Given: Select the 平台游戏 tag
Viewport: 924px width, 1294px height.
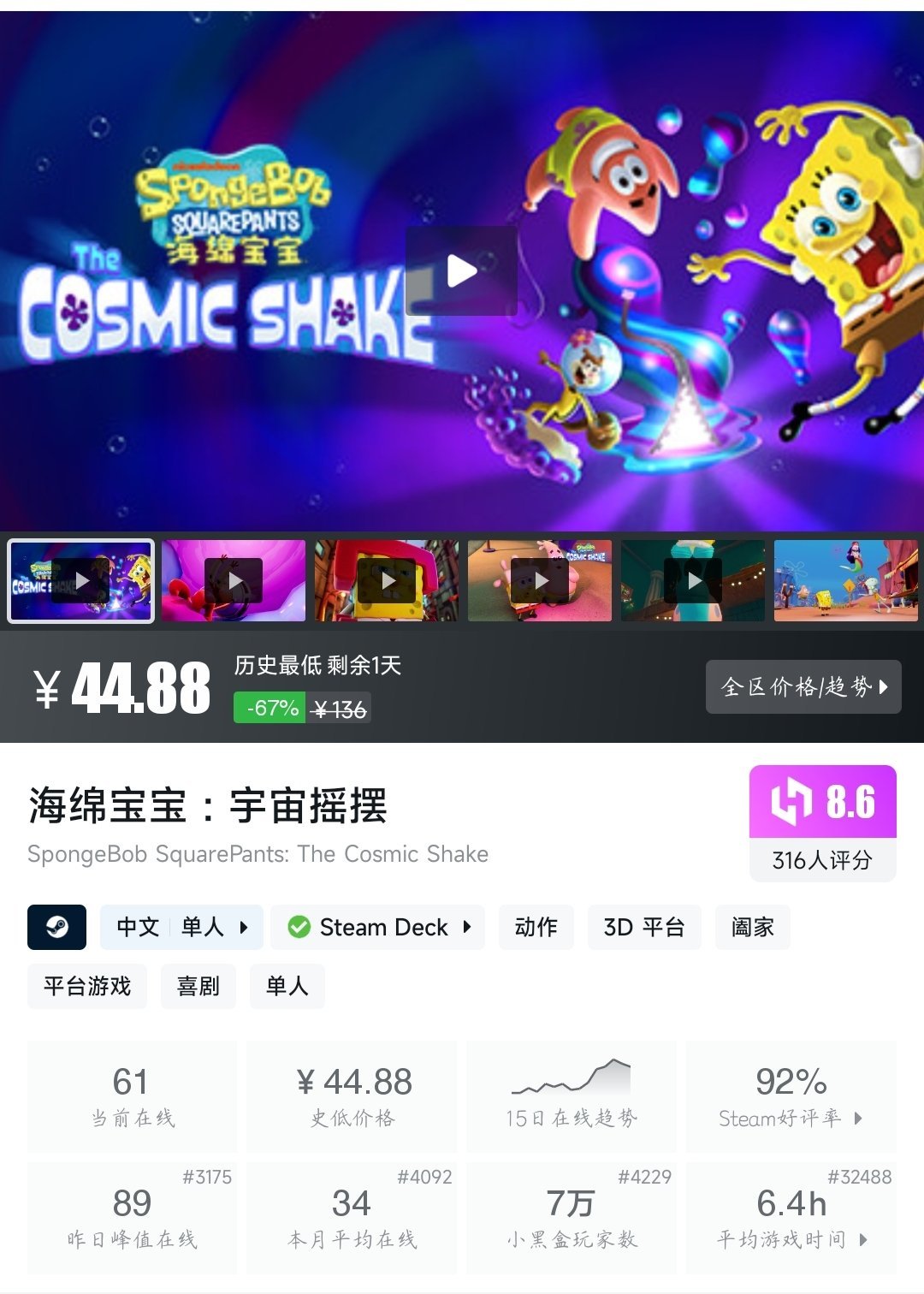Looking at the screenshot, I should (x=87, y=986).
